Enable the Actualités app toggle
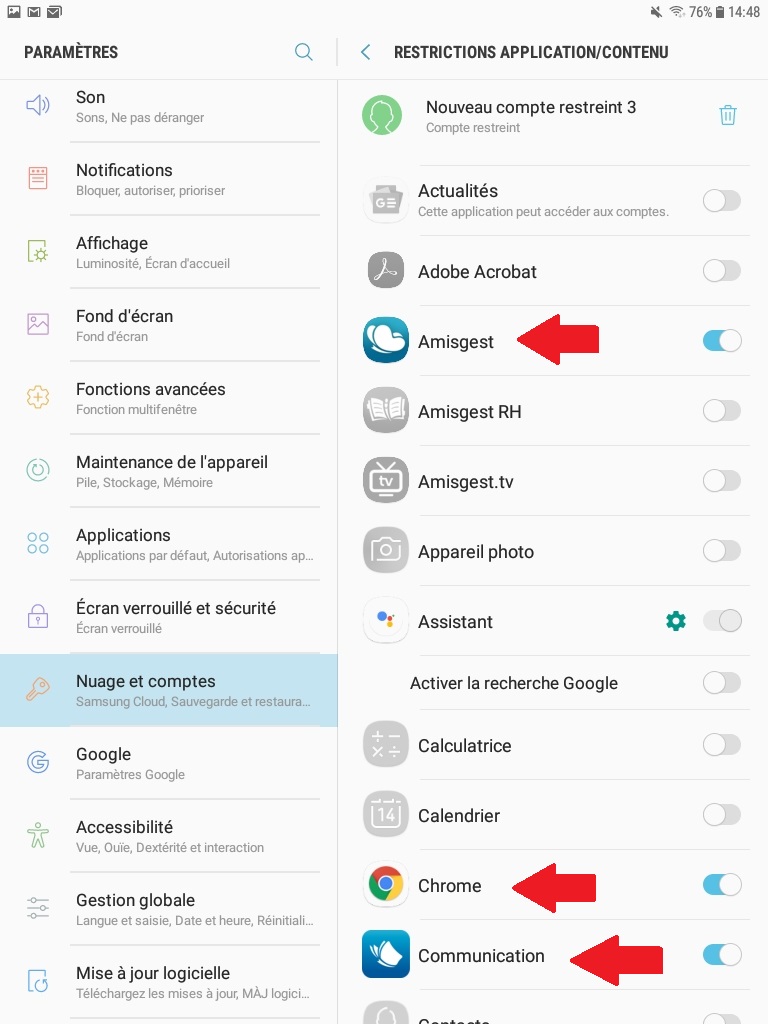Viewport: 768px width, 1024px height. pos(721,201)
